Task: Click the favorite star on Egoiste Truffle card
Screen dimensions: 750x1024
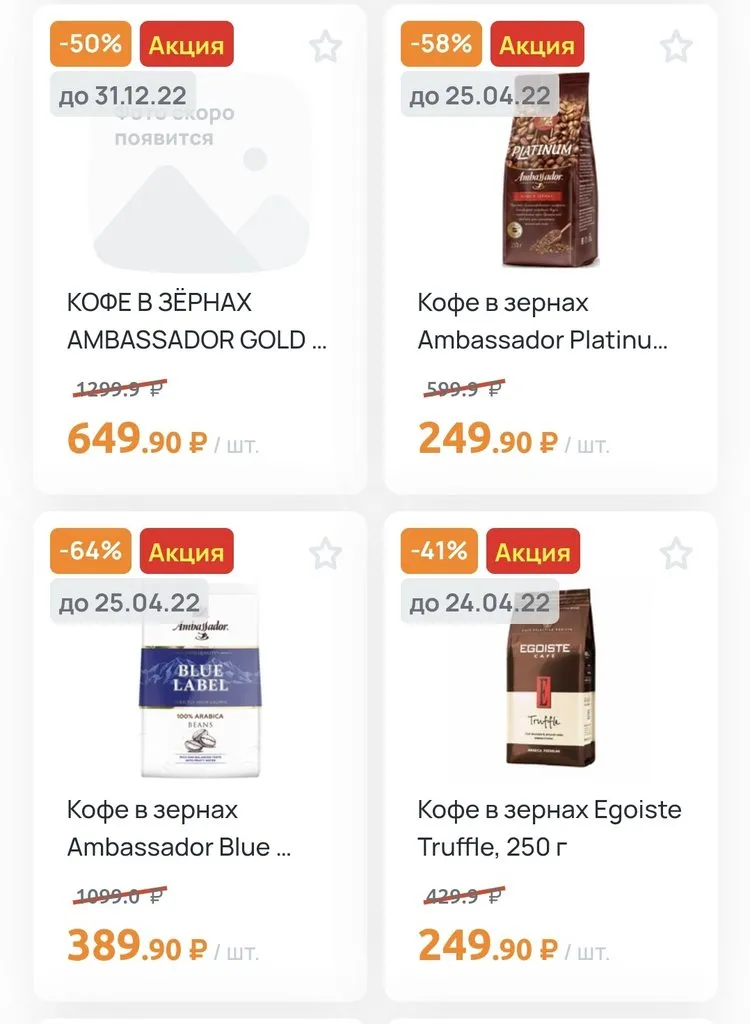Action: [677, 551]
